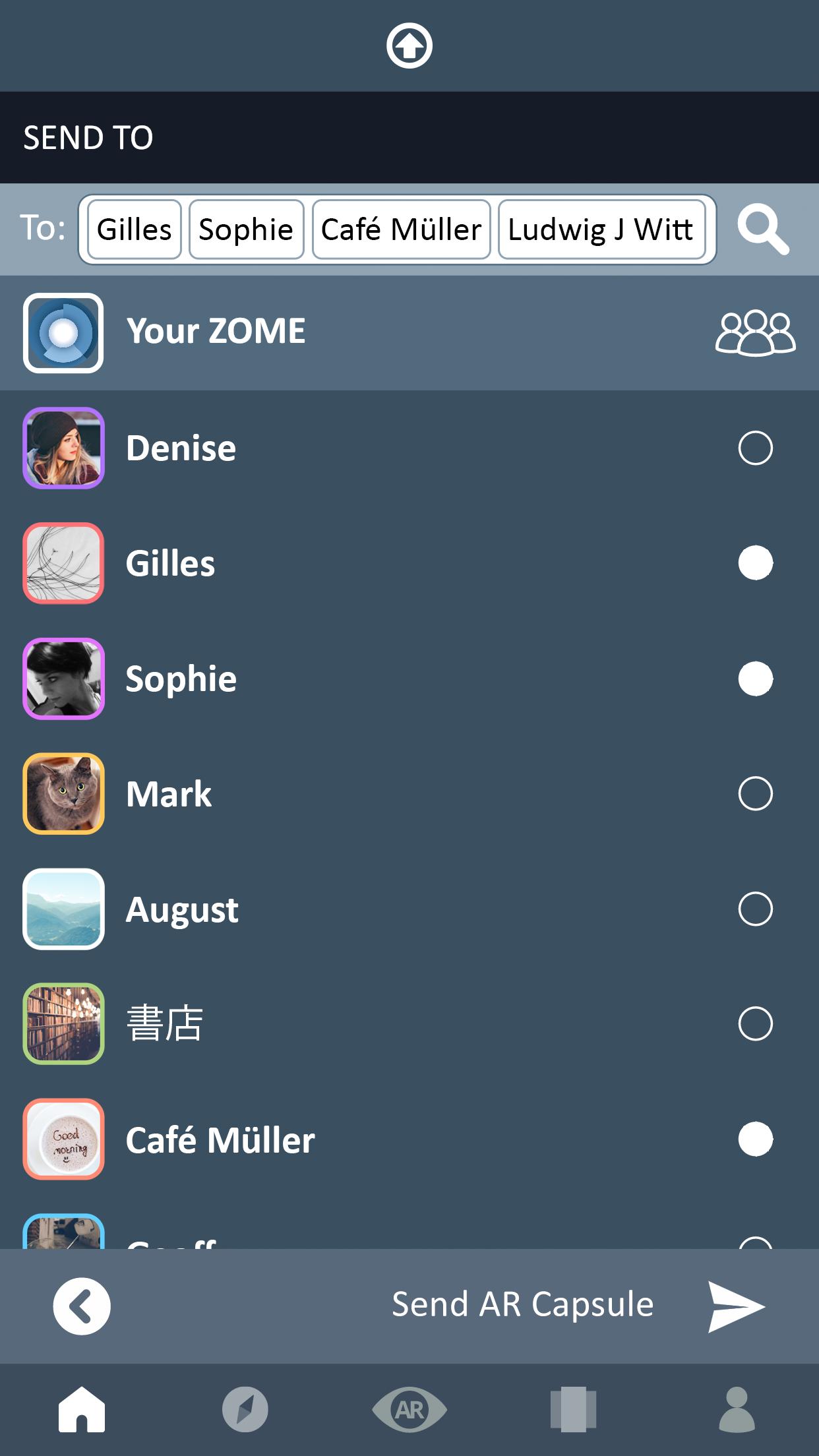
Task: Switch to the Home tab
Action: (82, 1409)
